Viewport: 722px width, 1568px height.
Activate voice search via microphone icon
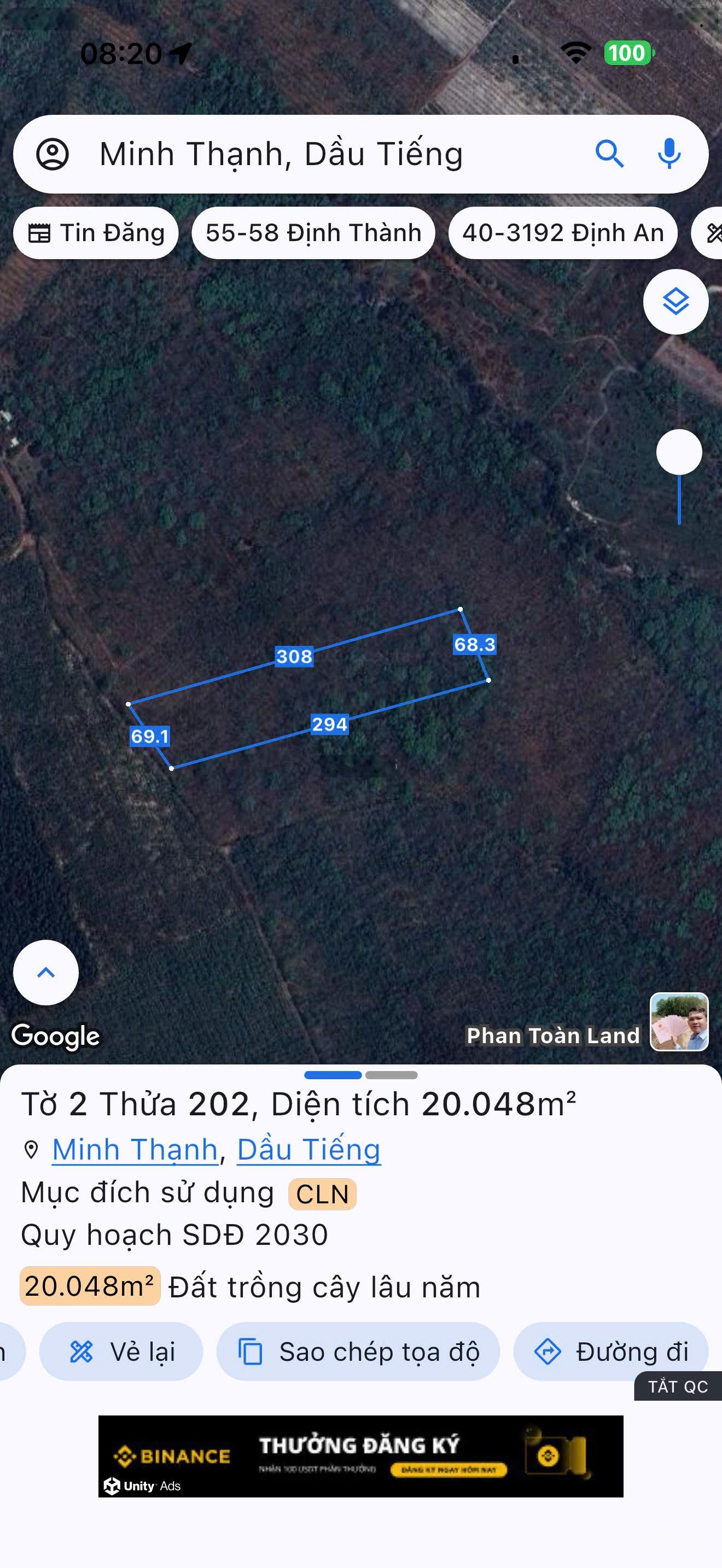(668, 154)
